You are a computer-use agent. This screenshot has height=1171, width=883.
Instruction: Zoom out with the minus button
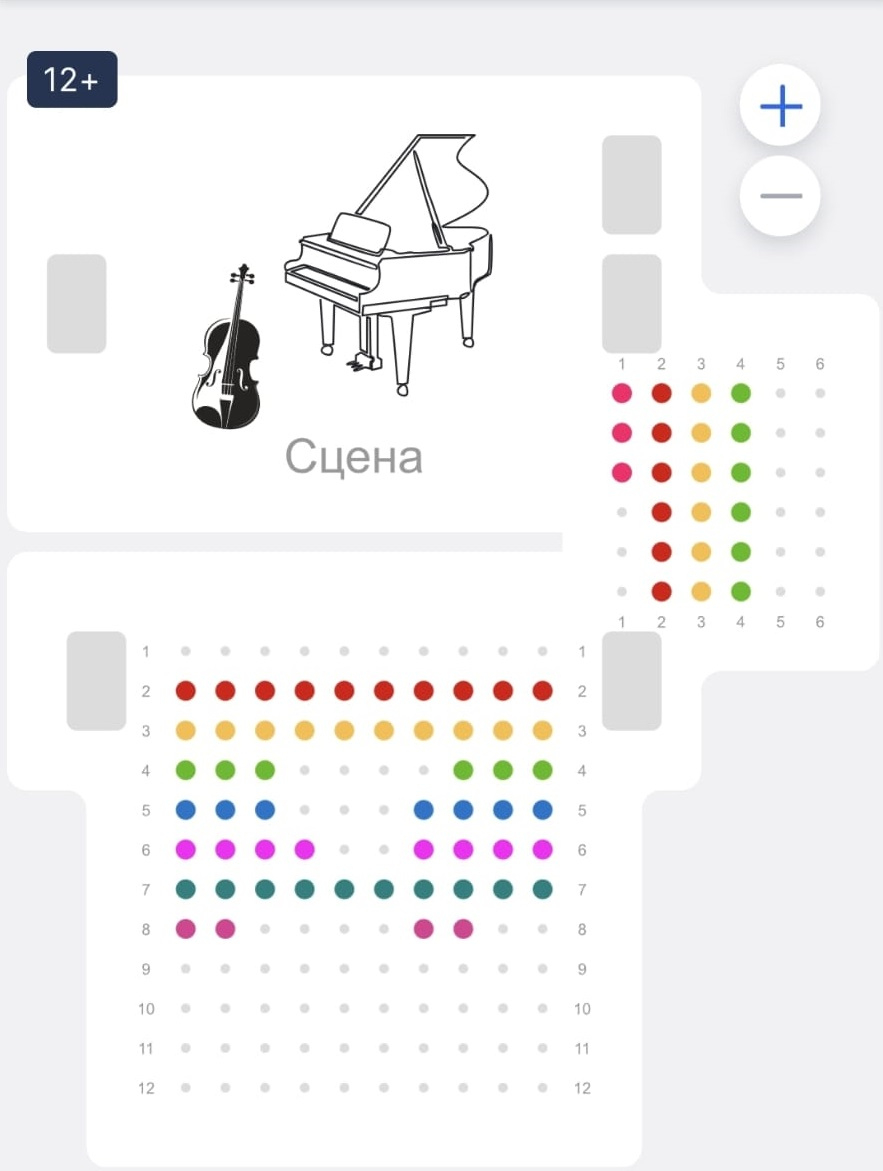[780, 196]
